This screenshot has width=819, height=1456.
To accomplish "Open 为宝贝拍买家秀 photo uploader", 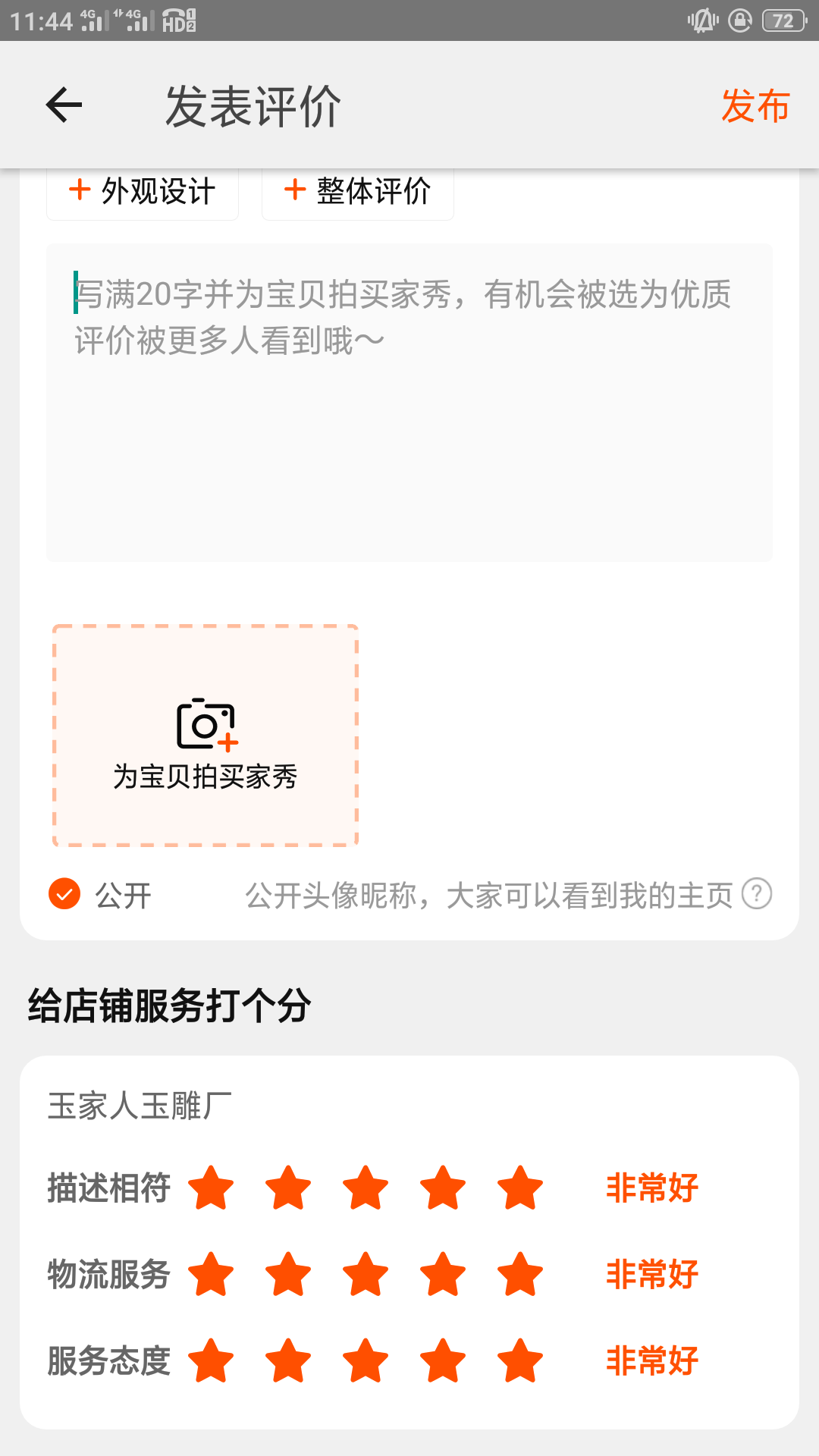I will pos(206,736).
